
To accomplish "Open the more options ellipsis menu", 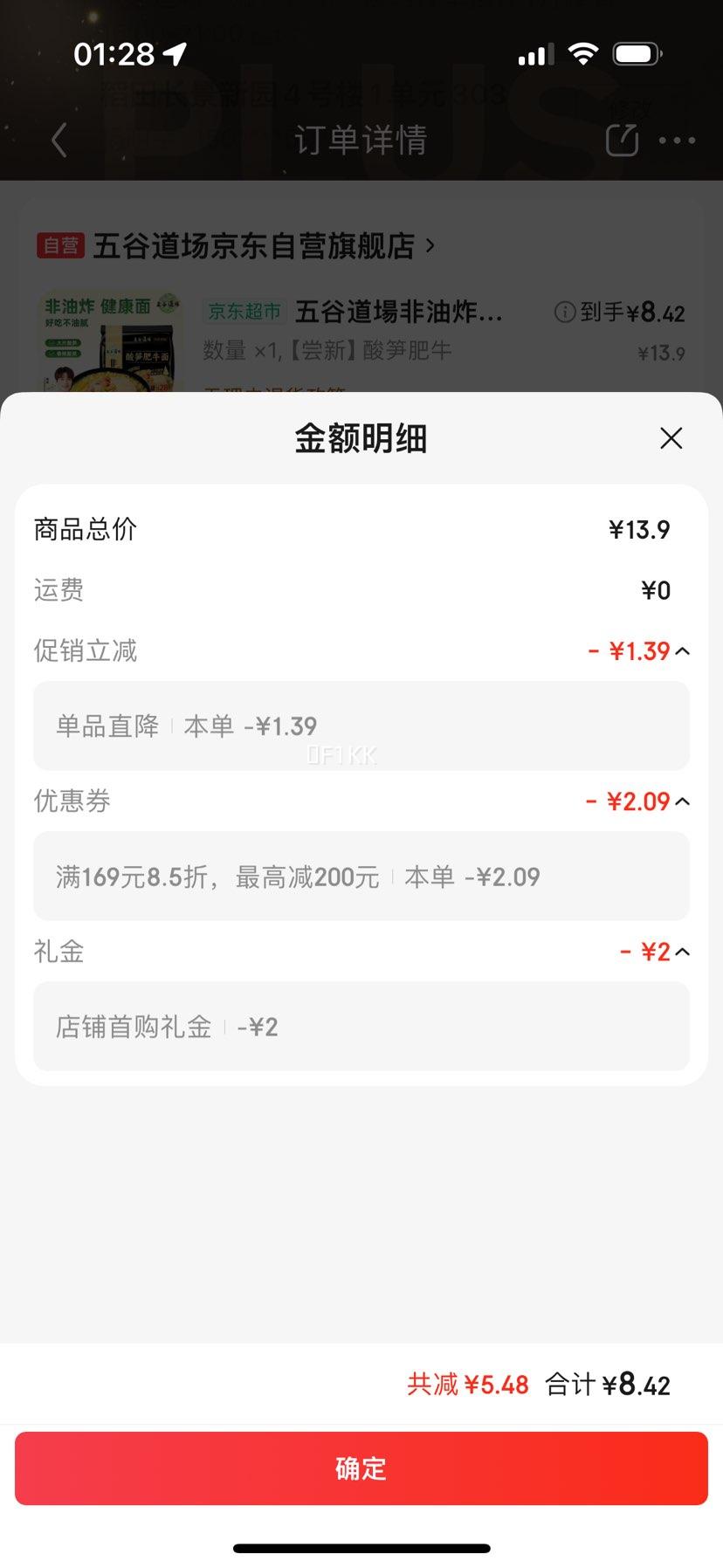I will [678, 140].
